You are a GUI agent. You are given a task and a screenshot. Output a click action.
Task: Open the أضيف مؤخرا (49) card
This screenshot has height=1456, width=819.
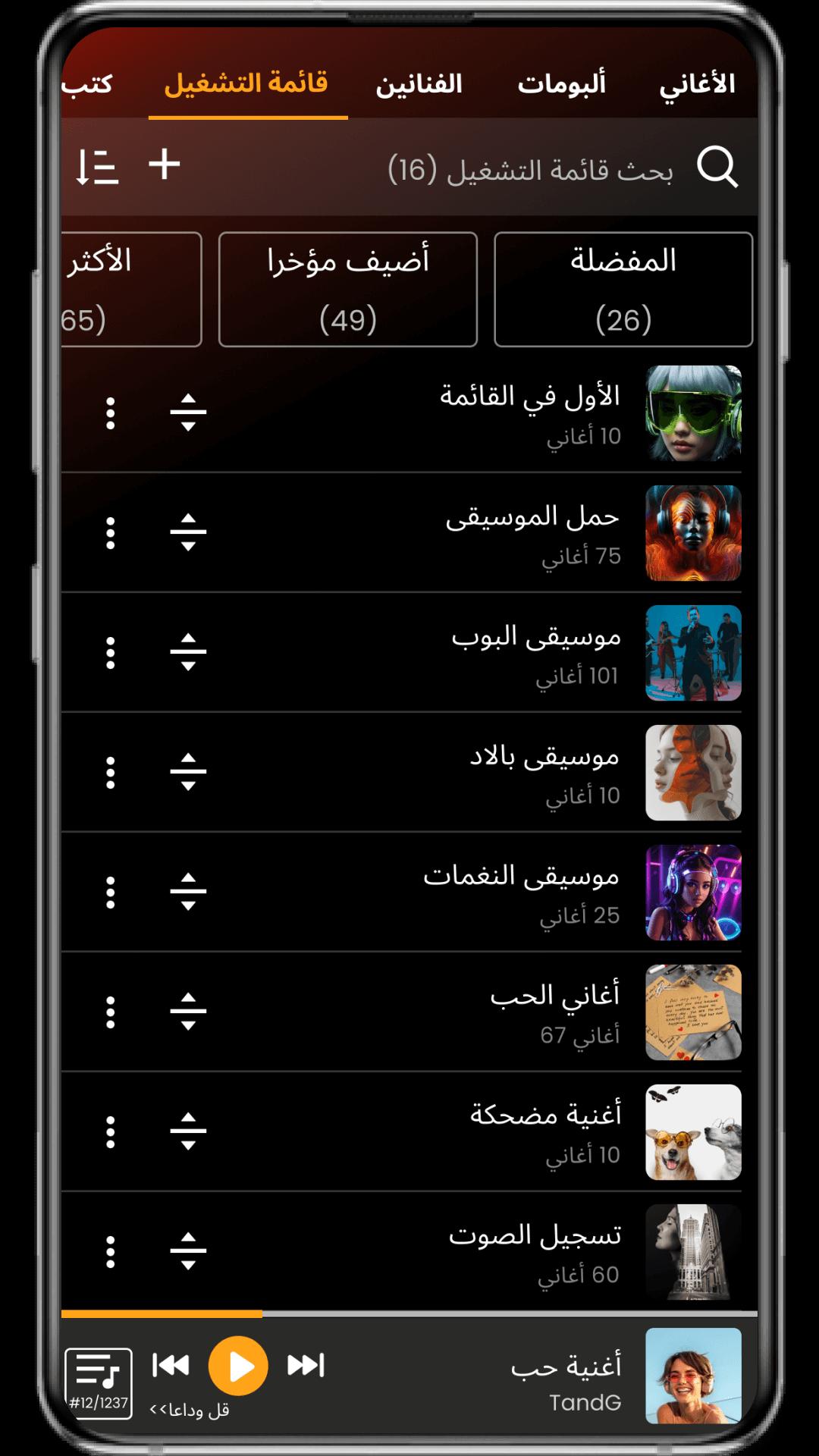(x=348, y=289)
